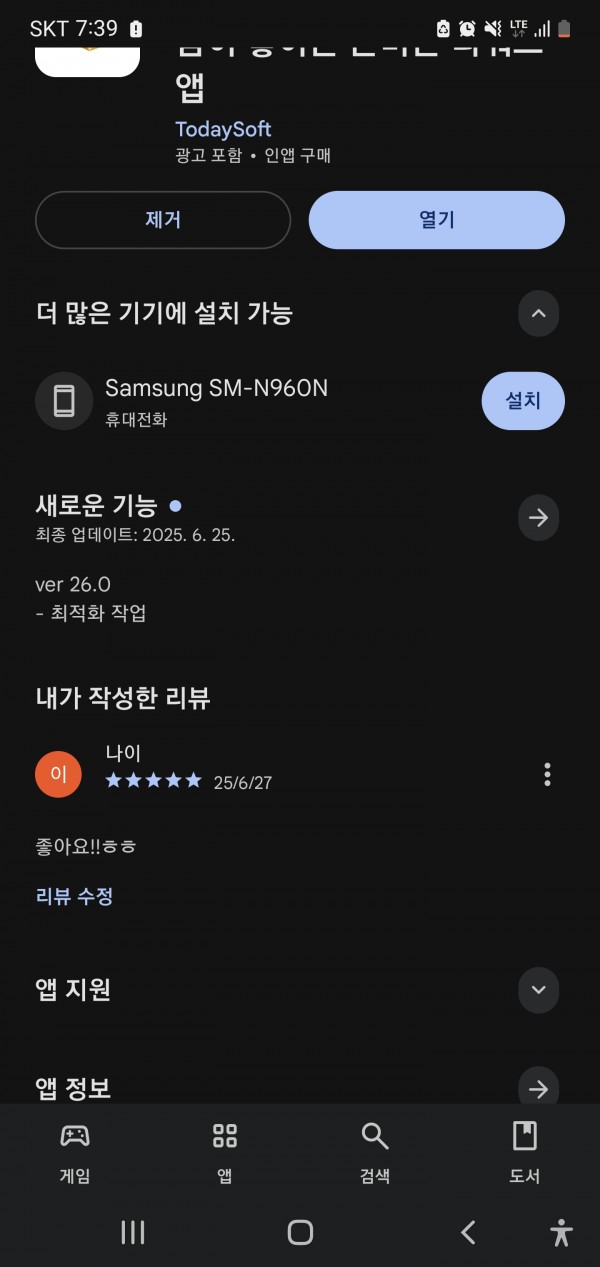Open the TodaySoft developer link

point(223,129)
